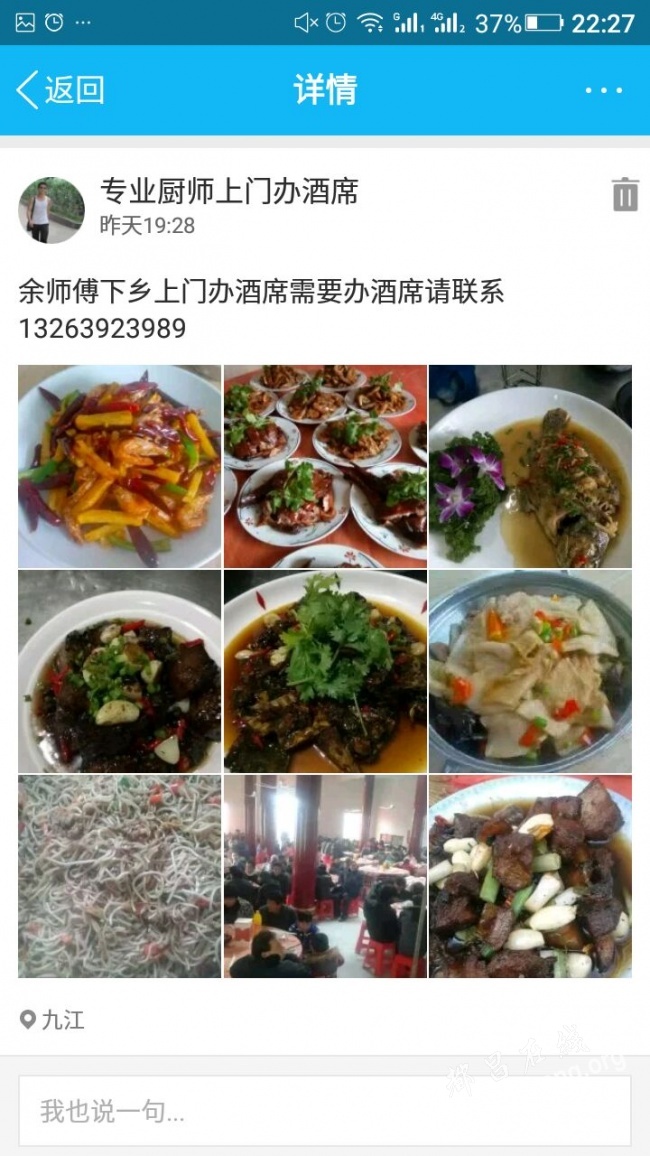Tap the 九江 location tag
This screenshot has height=1156, width=650.
pos(53,1020)
